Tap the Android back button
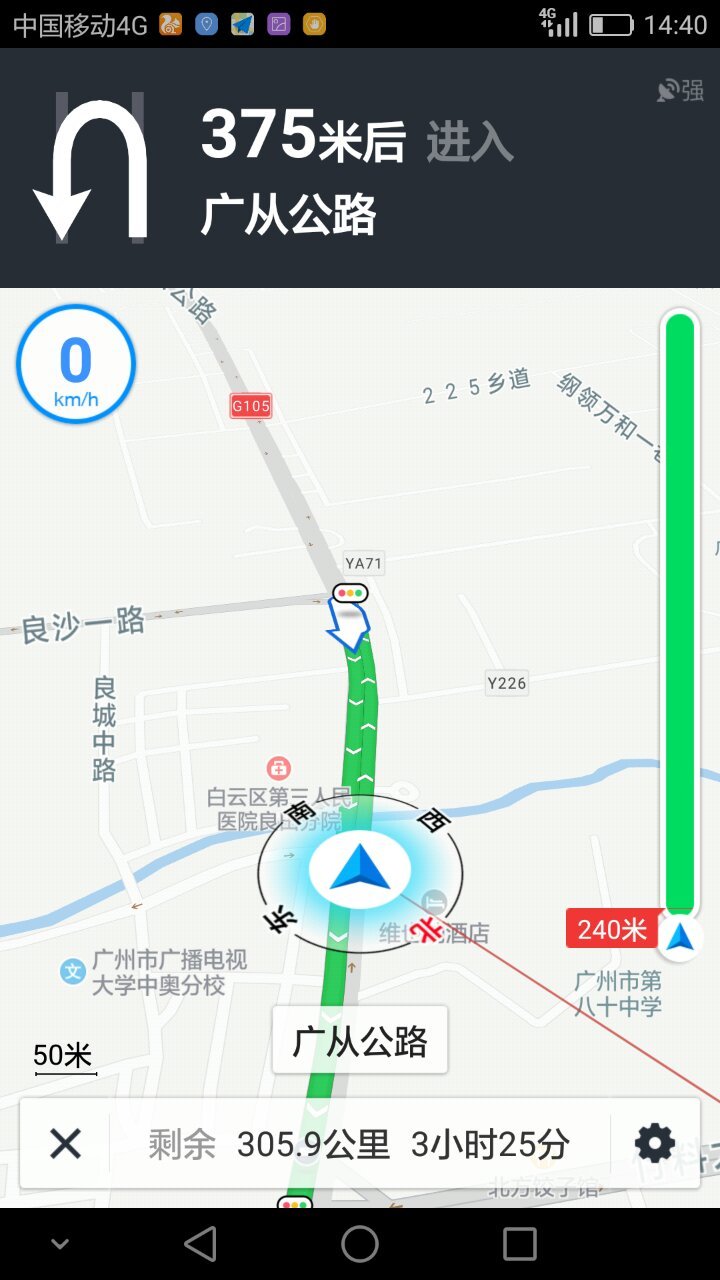720x1280 pixels. pos(200,1244)
